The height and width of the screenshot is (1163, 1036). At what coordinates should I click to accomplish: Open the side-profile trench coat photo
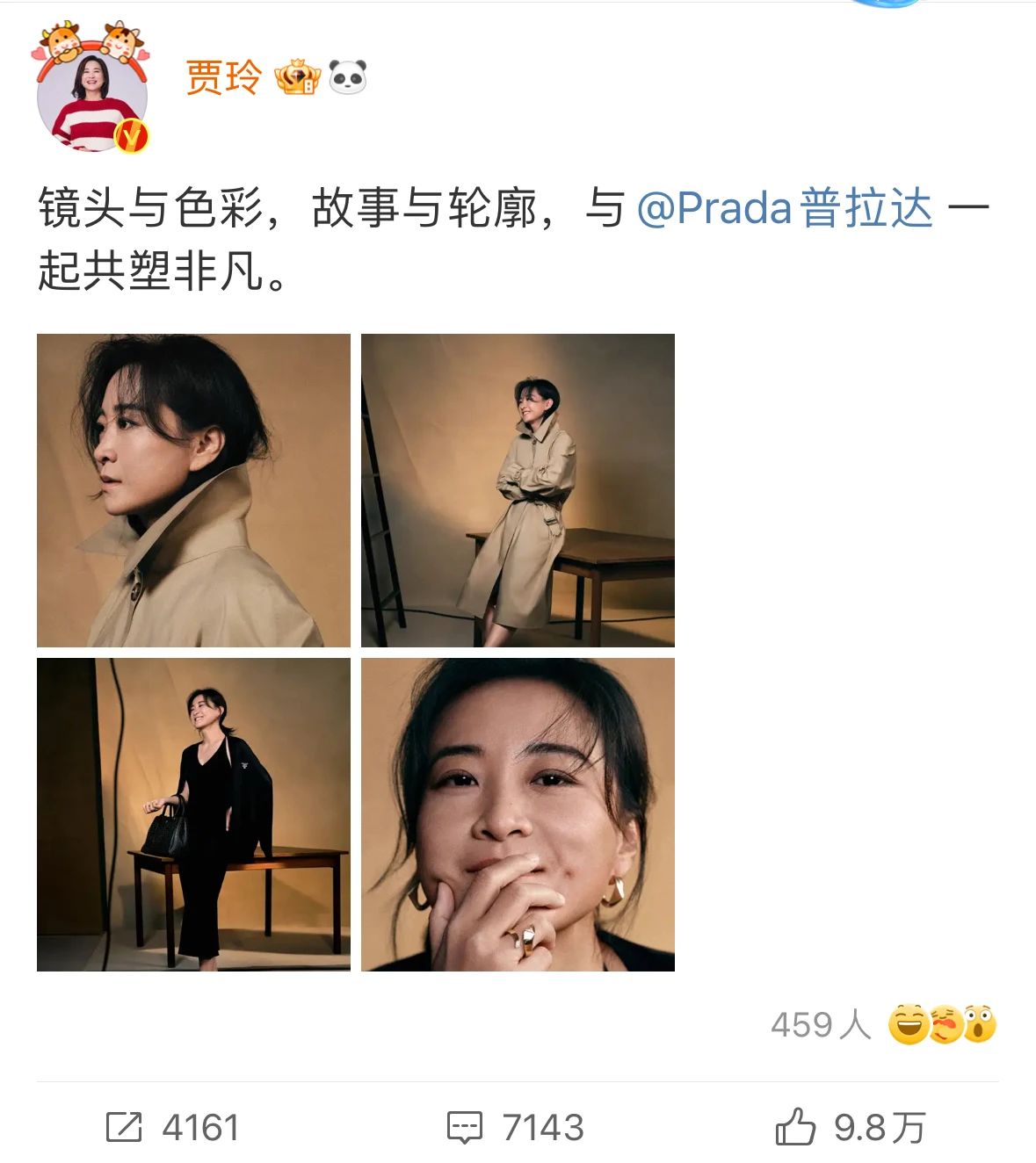coord(193,490)
